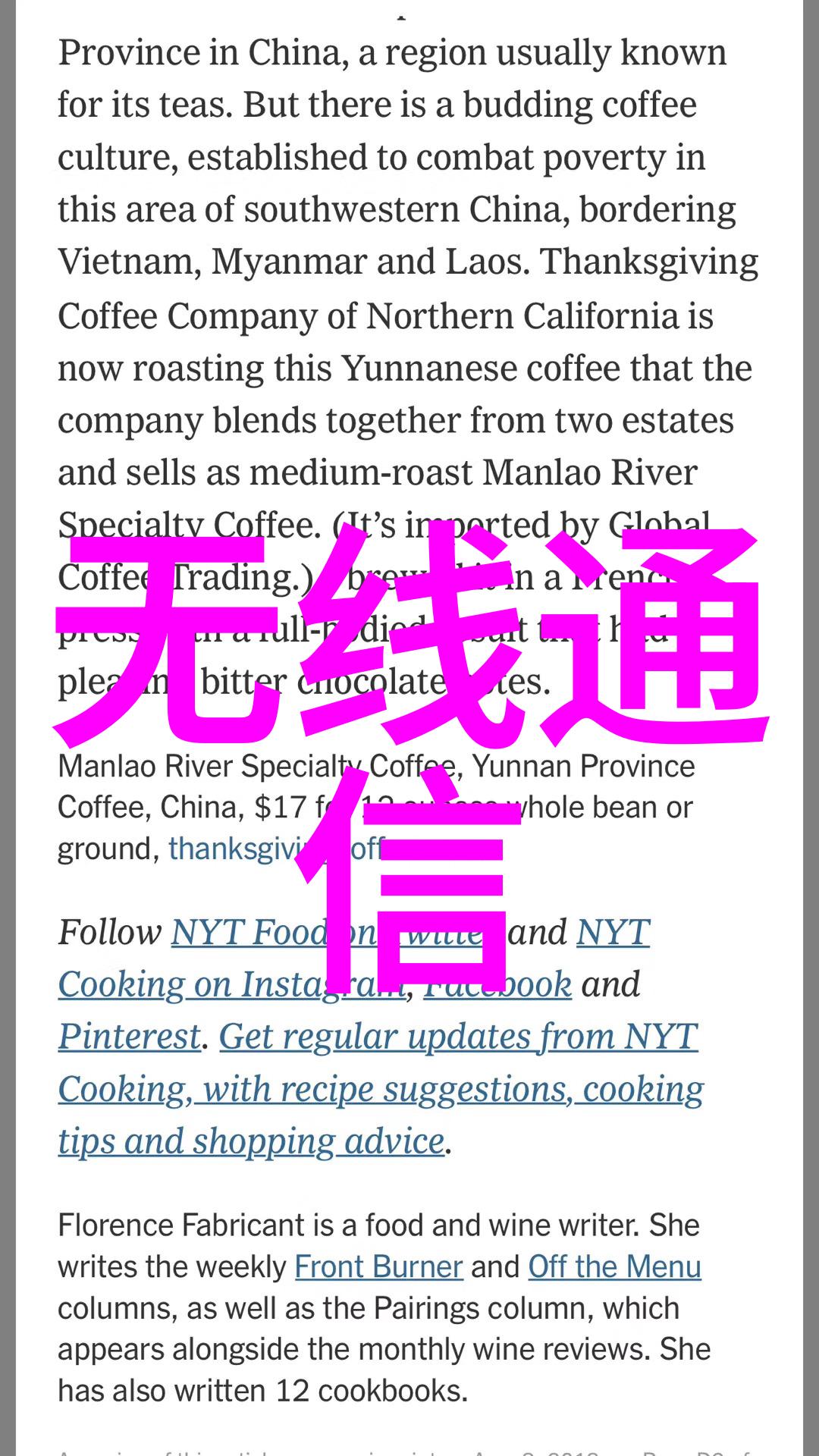Open NYT Cooking on Instagram link
The image size is (819, 1456).
(x=231, y=984)
